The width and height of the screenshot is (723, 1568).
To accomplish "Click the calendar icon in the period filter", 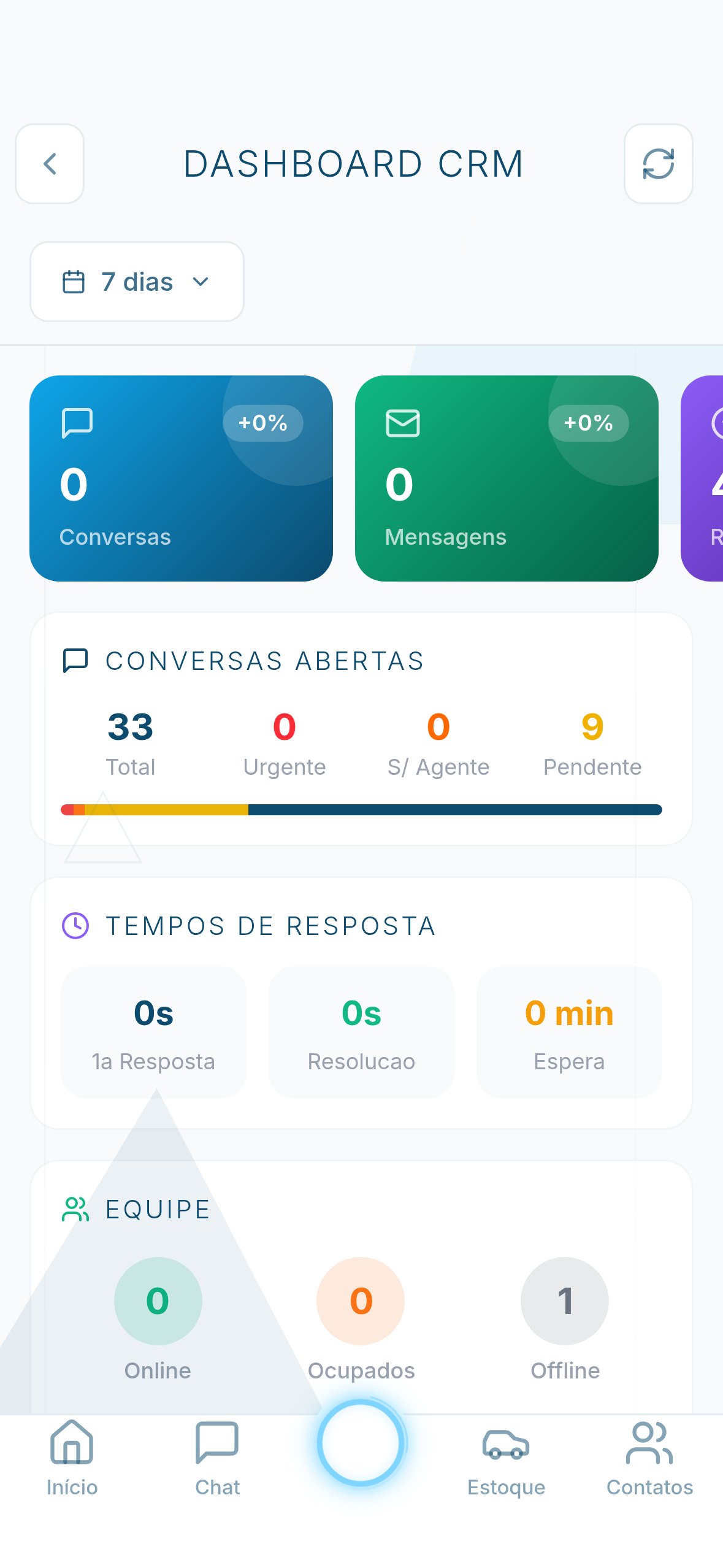I will [75, 282].
